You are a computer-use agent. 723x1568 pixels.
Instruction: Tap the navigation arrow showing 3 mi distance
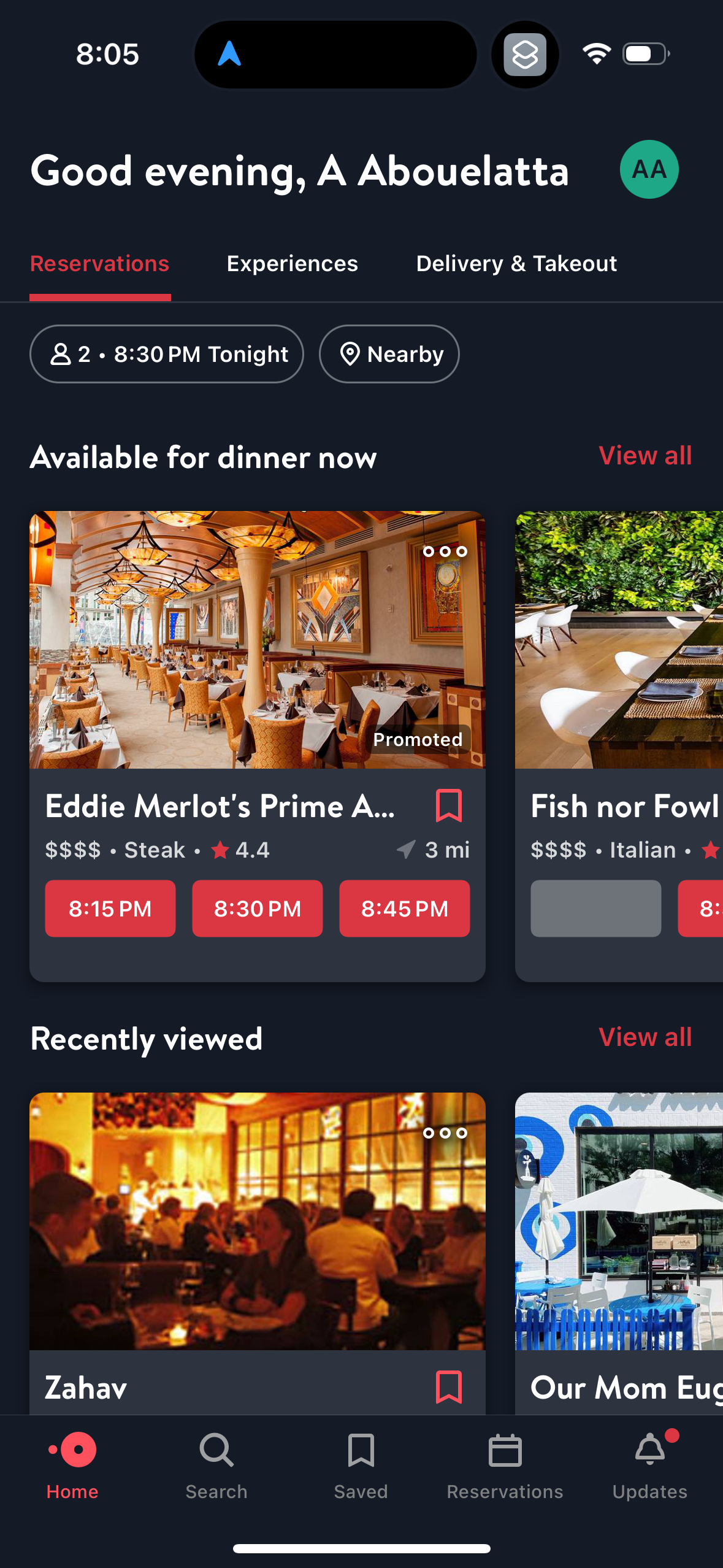pyautogui.click(x=405, y=850)
